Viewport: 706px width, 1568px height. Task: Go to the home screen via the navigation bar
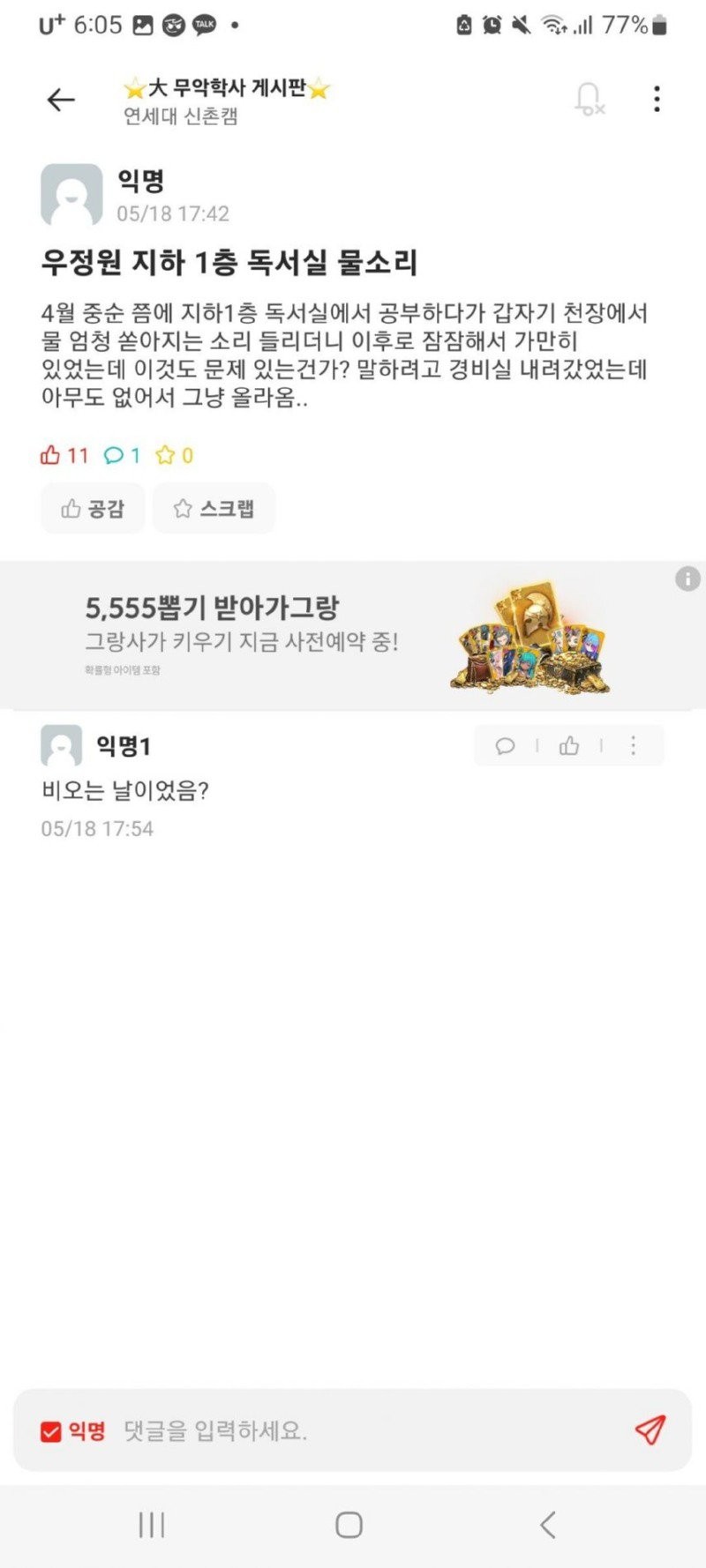click(349, 1525)
